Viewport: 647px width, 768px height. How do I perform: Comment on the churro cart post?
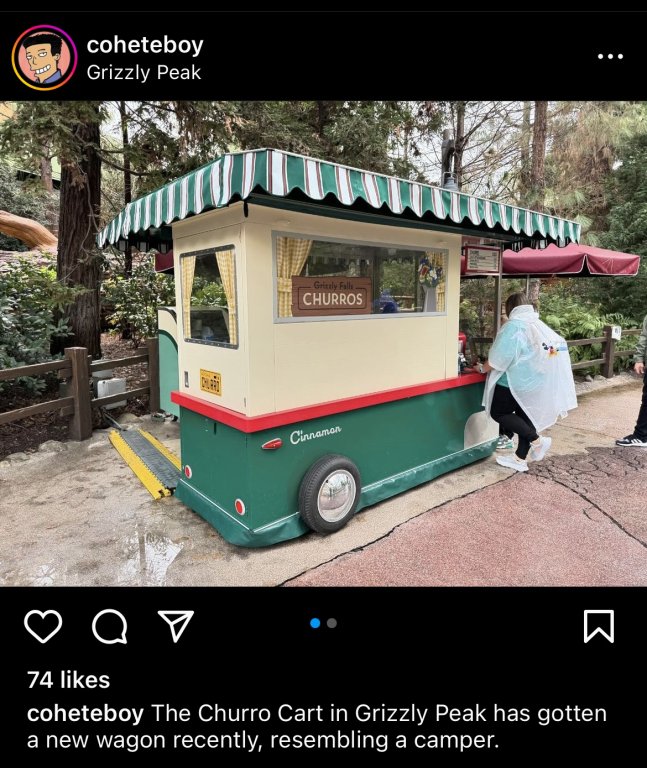pyautogui.click(x=110, y=626)
